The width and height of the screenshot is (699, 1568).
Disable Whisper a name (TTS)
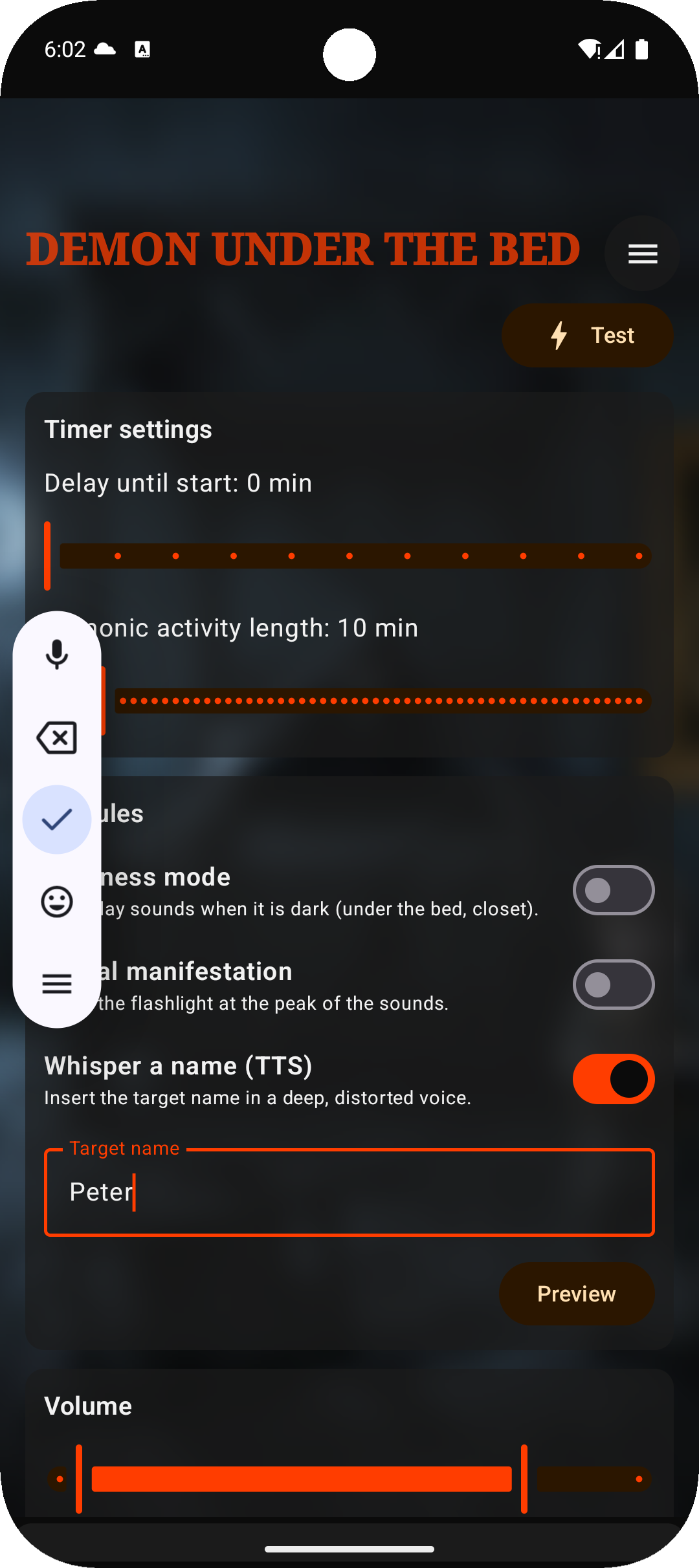613,1079
